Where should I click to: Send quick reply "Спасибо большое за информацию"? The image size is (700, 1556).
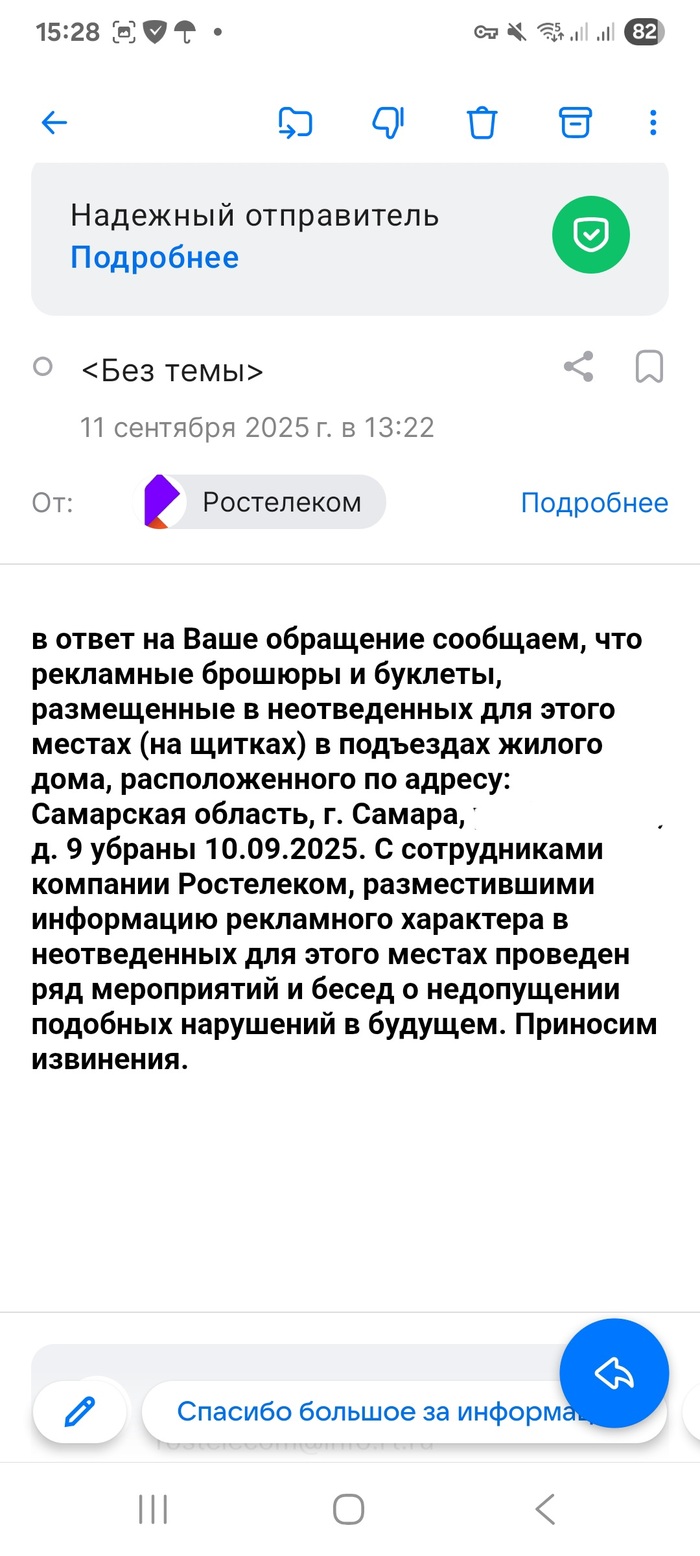380,1412
